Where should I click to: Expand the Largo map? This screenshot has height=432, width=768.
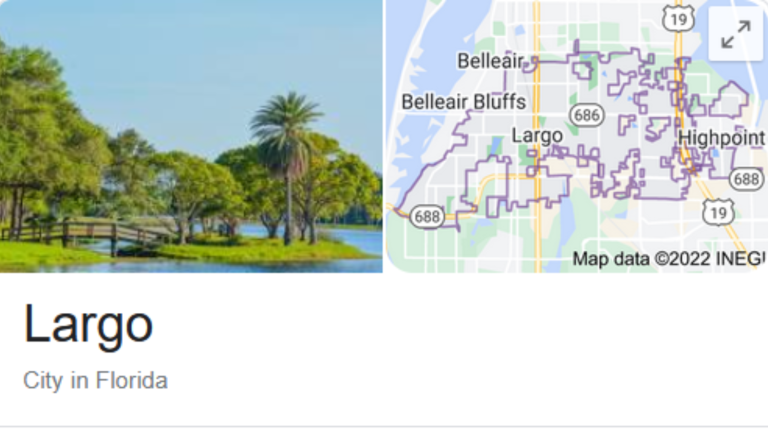pos(735,35)
